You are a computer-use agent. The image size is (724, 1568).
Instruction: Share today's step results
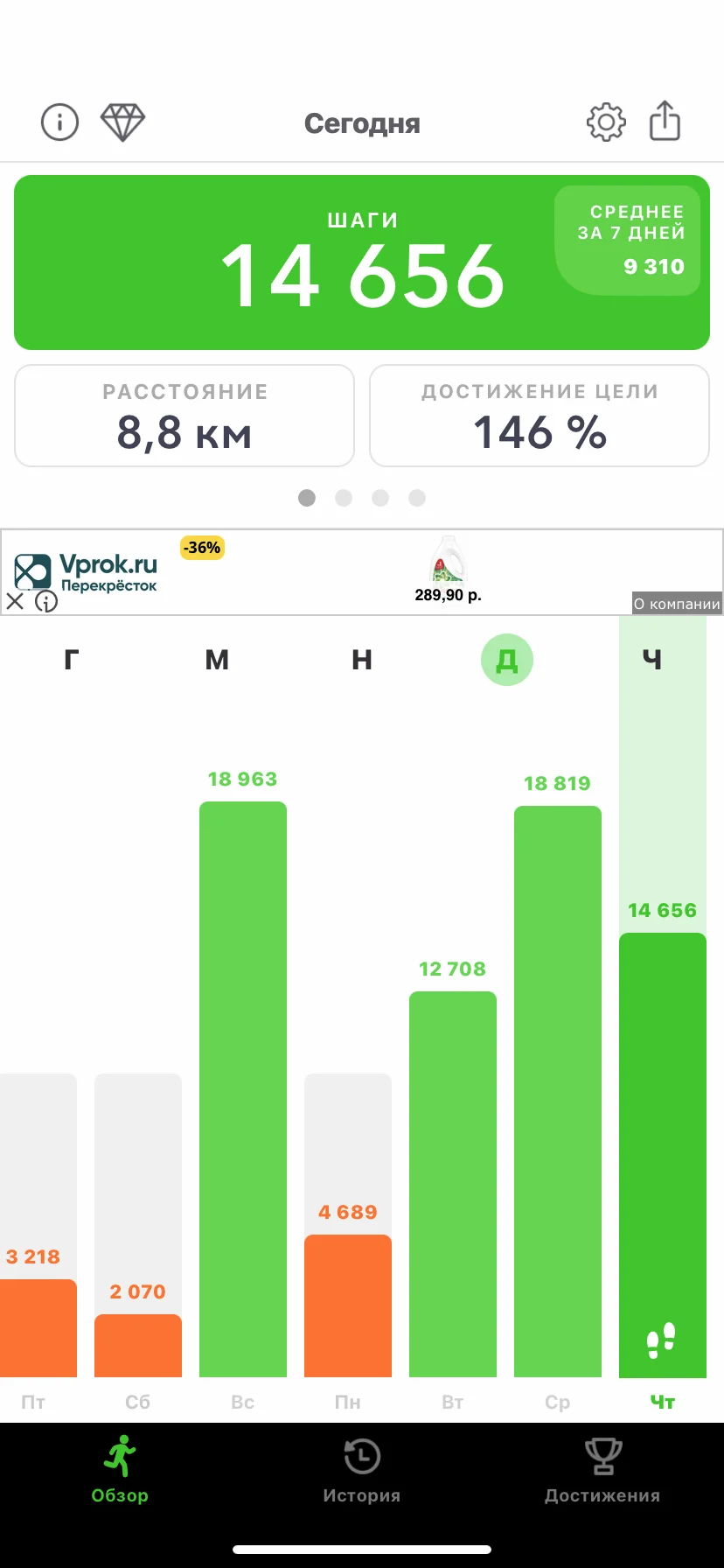pyautogui.click(x=665, y=121)
